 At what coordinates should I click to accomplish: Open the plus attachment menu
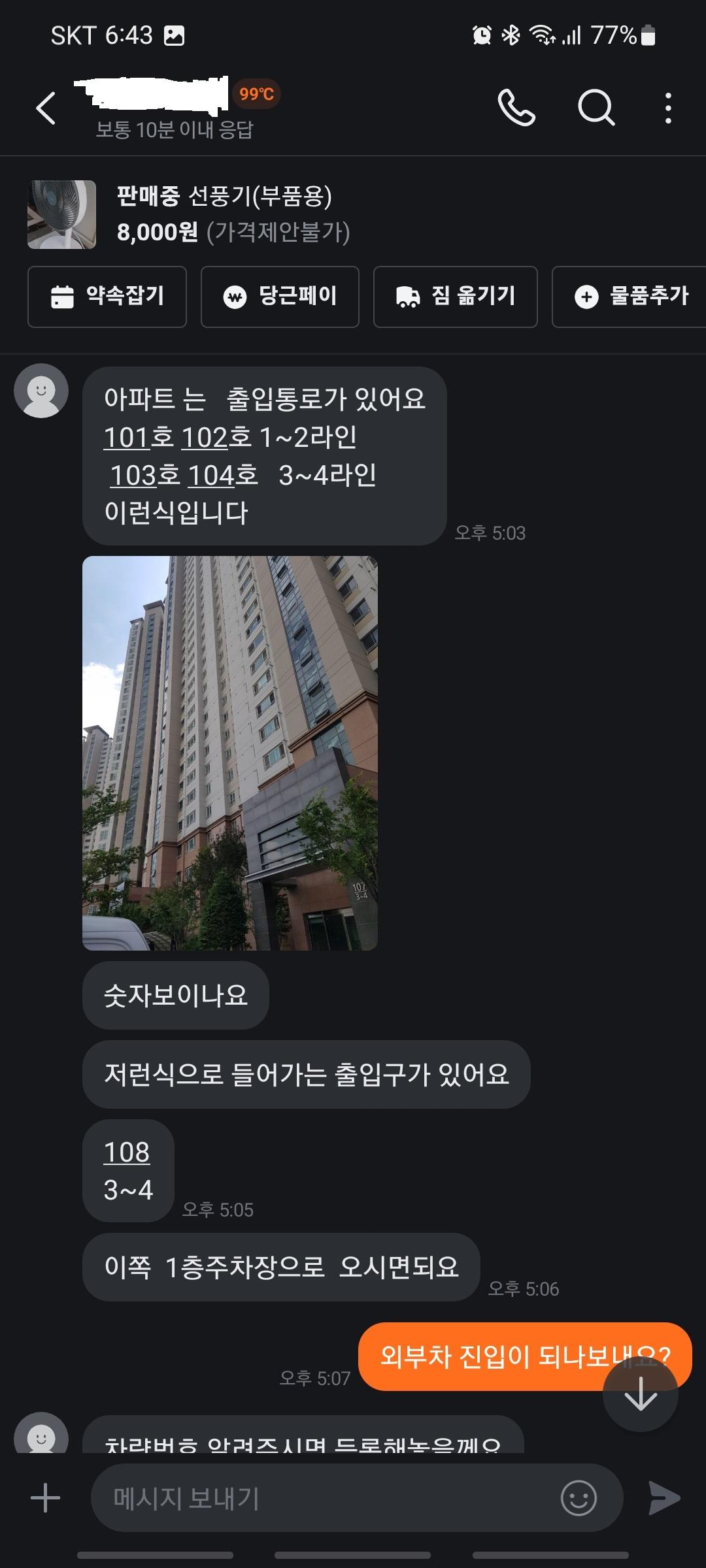(x=46, y=1498)
